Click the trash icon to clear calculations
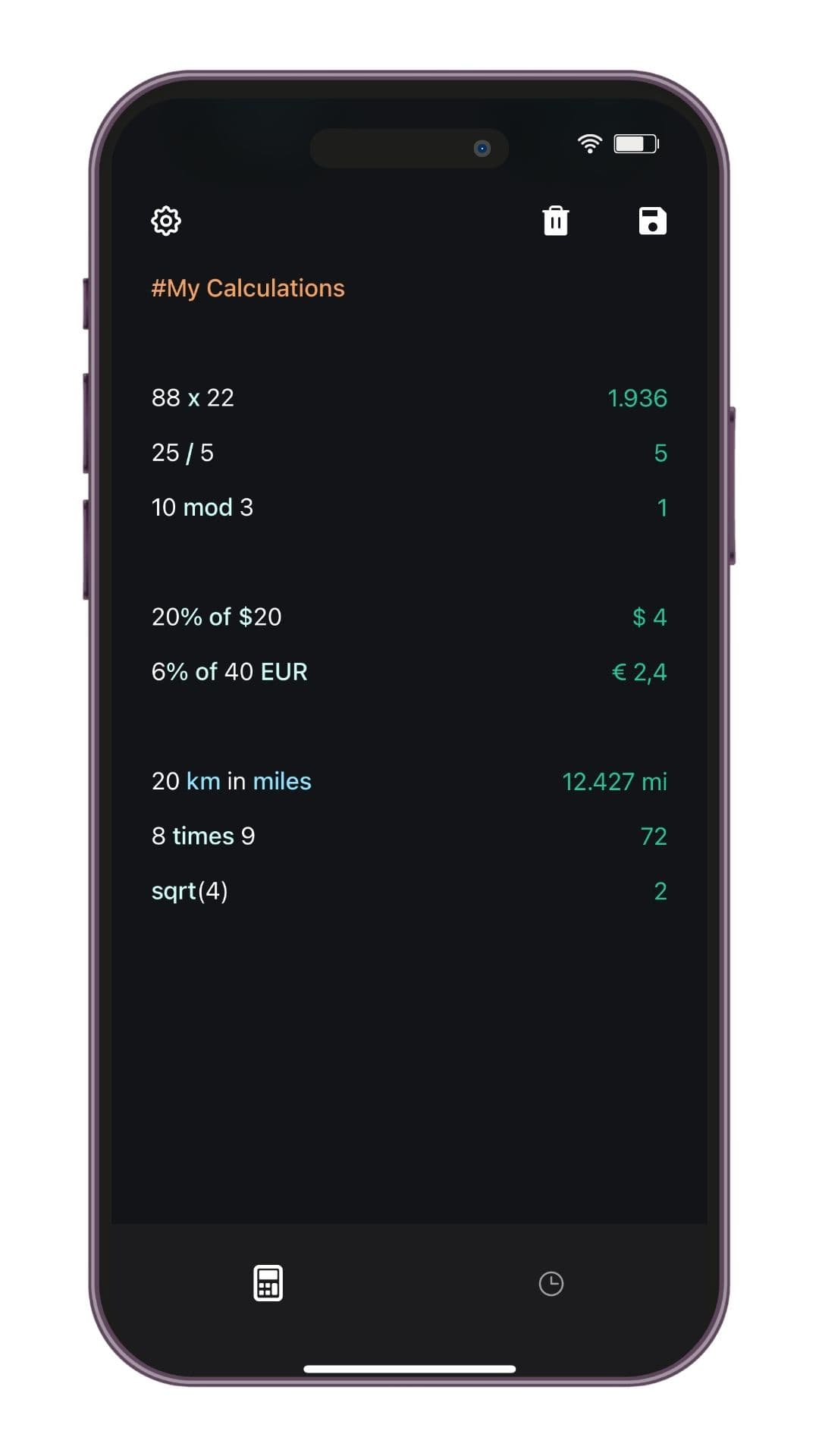The width and height of the screenshot is (819, 1456). 554,221
